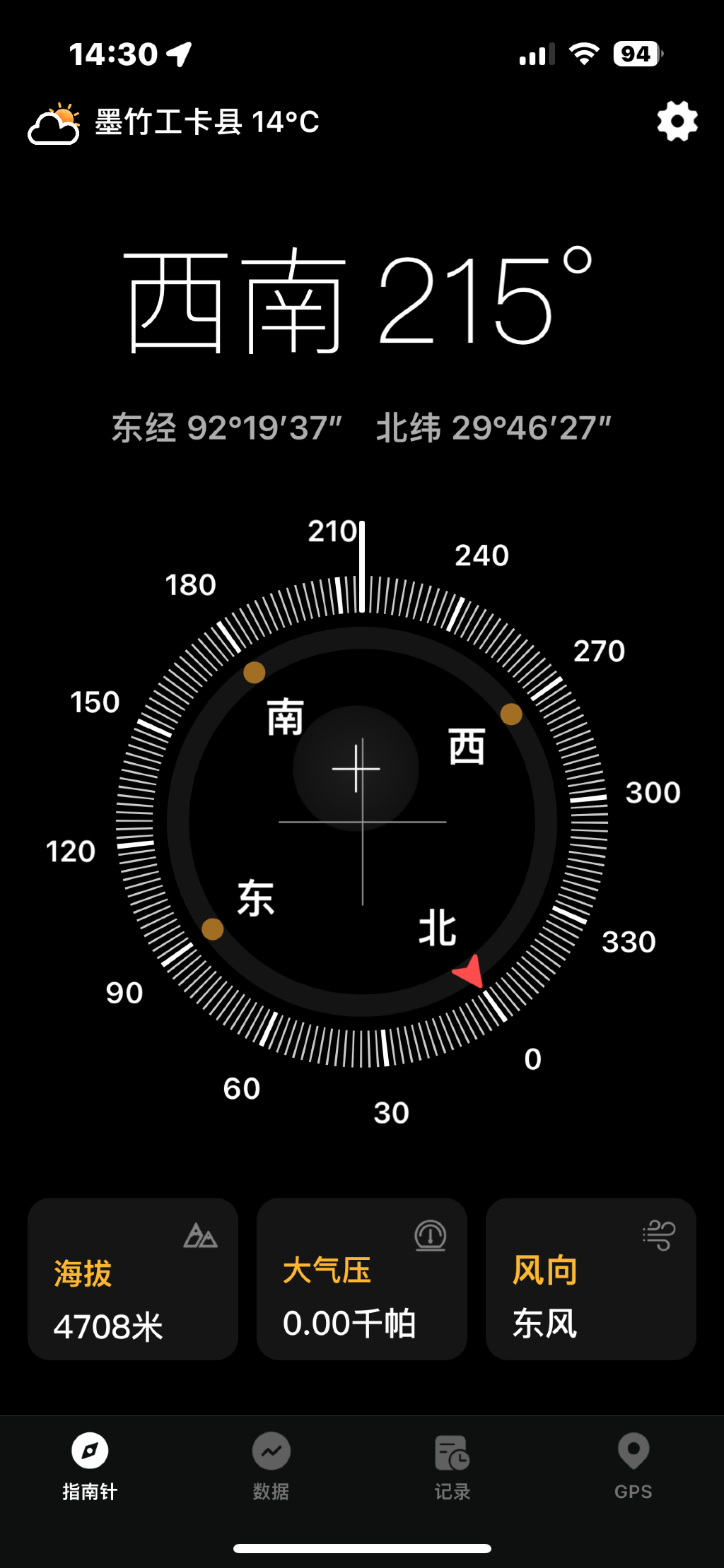Switch to the GPS tab

tap(633, 1466)
